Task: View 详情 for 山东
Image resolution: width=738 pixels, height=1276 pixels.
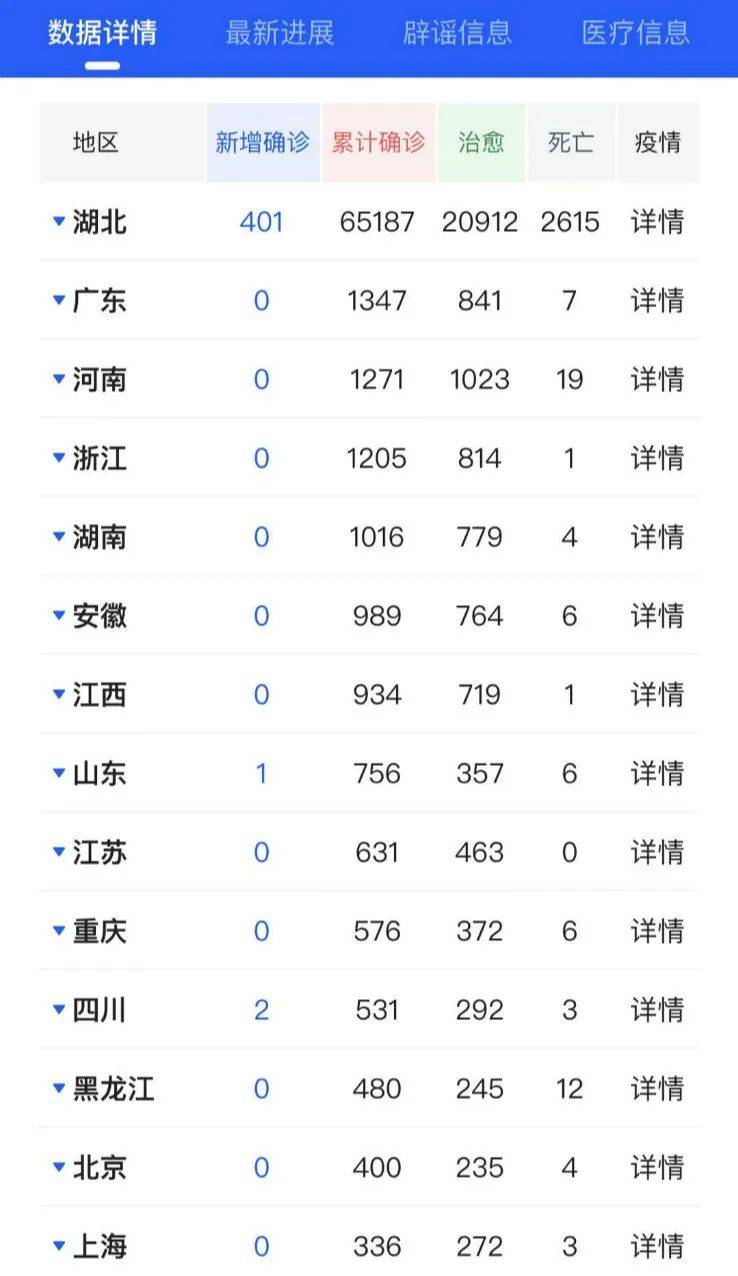Action: click(x=657, y=774)
